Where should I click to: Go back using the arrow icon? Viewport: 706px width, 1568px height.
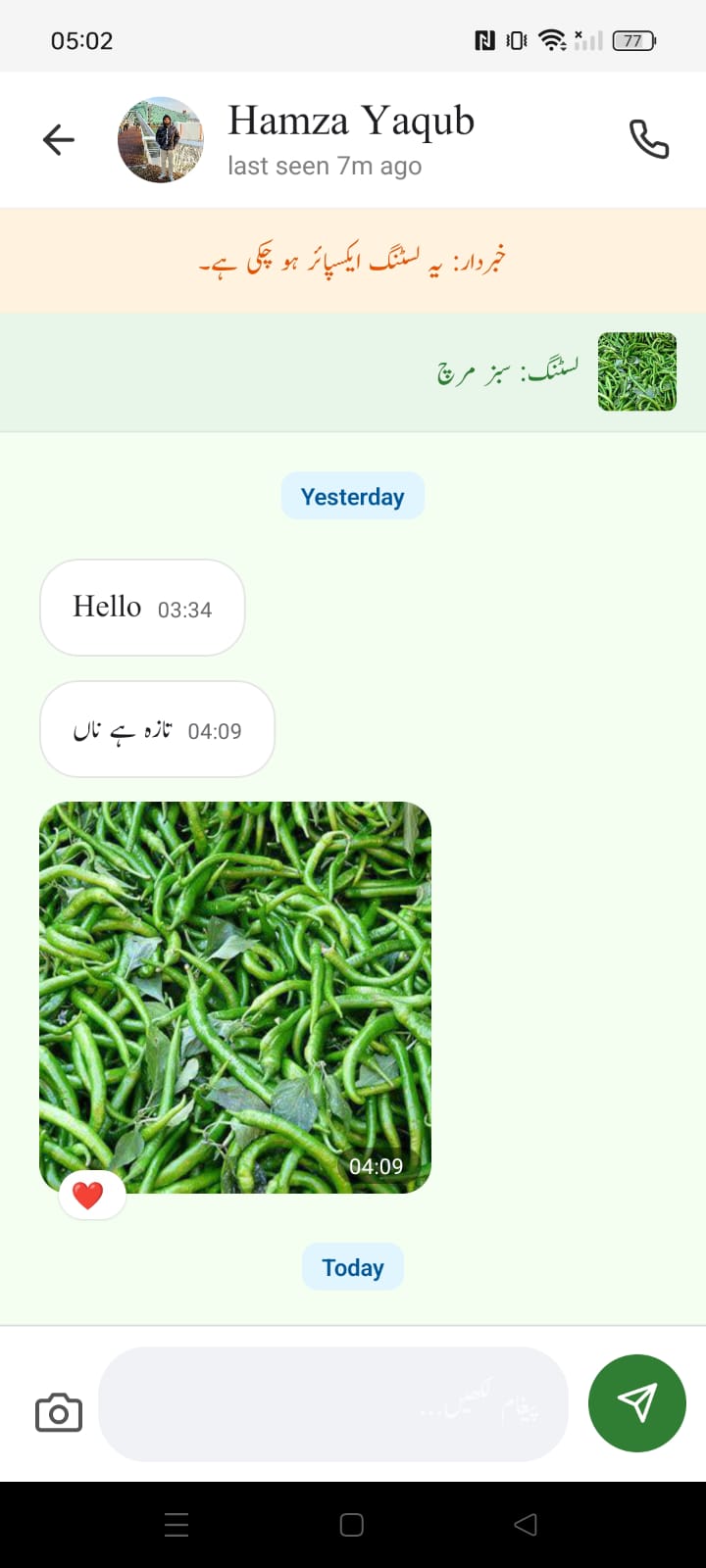(59, 140)
